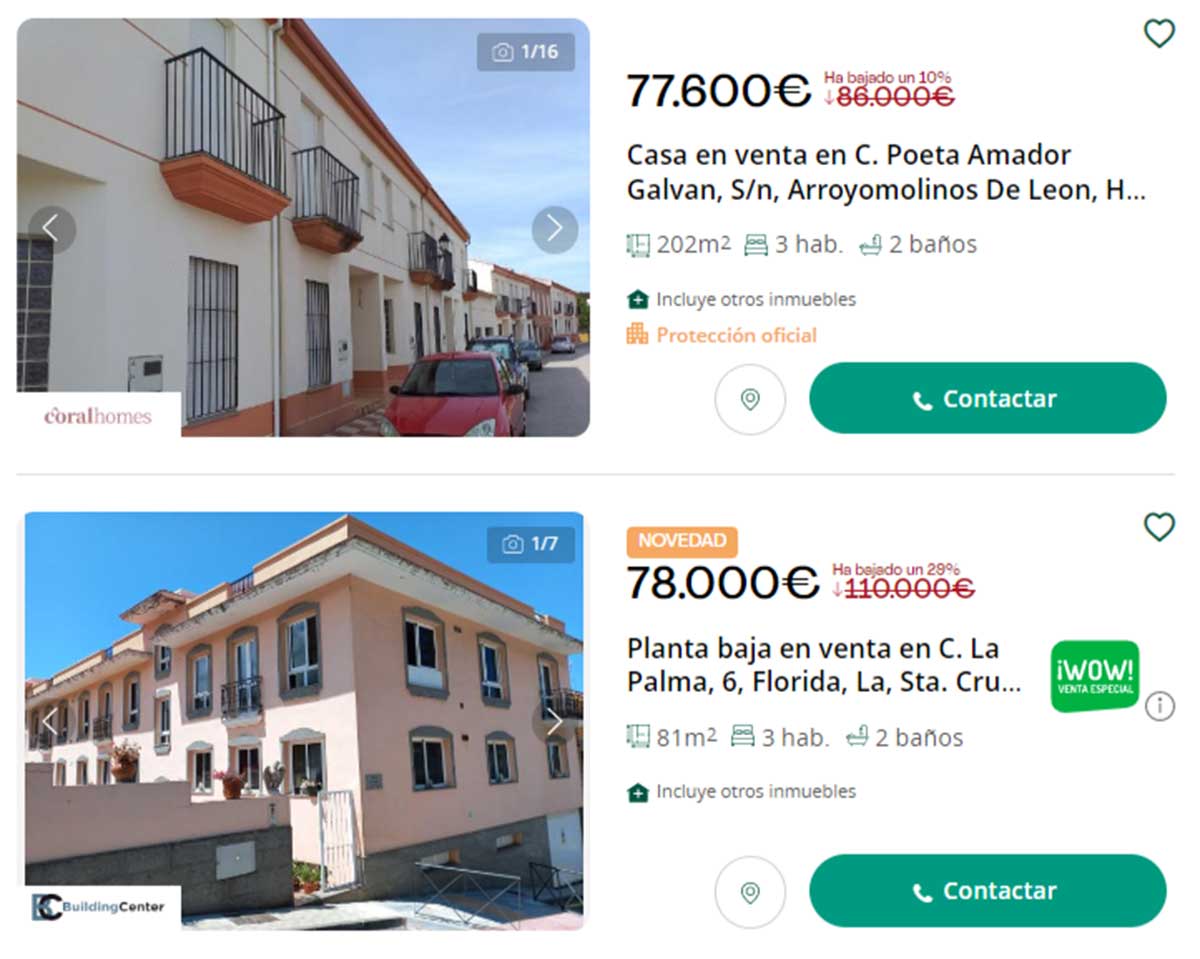Viewport: 1200px width, 959px height.
Task: Show map location for the 78.000€ planta baja
Action: tap(750, 891)
